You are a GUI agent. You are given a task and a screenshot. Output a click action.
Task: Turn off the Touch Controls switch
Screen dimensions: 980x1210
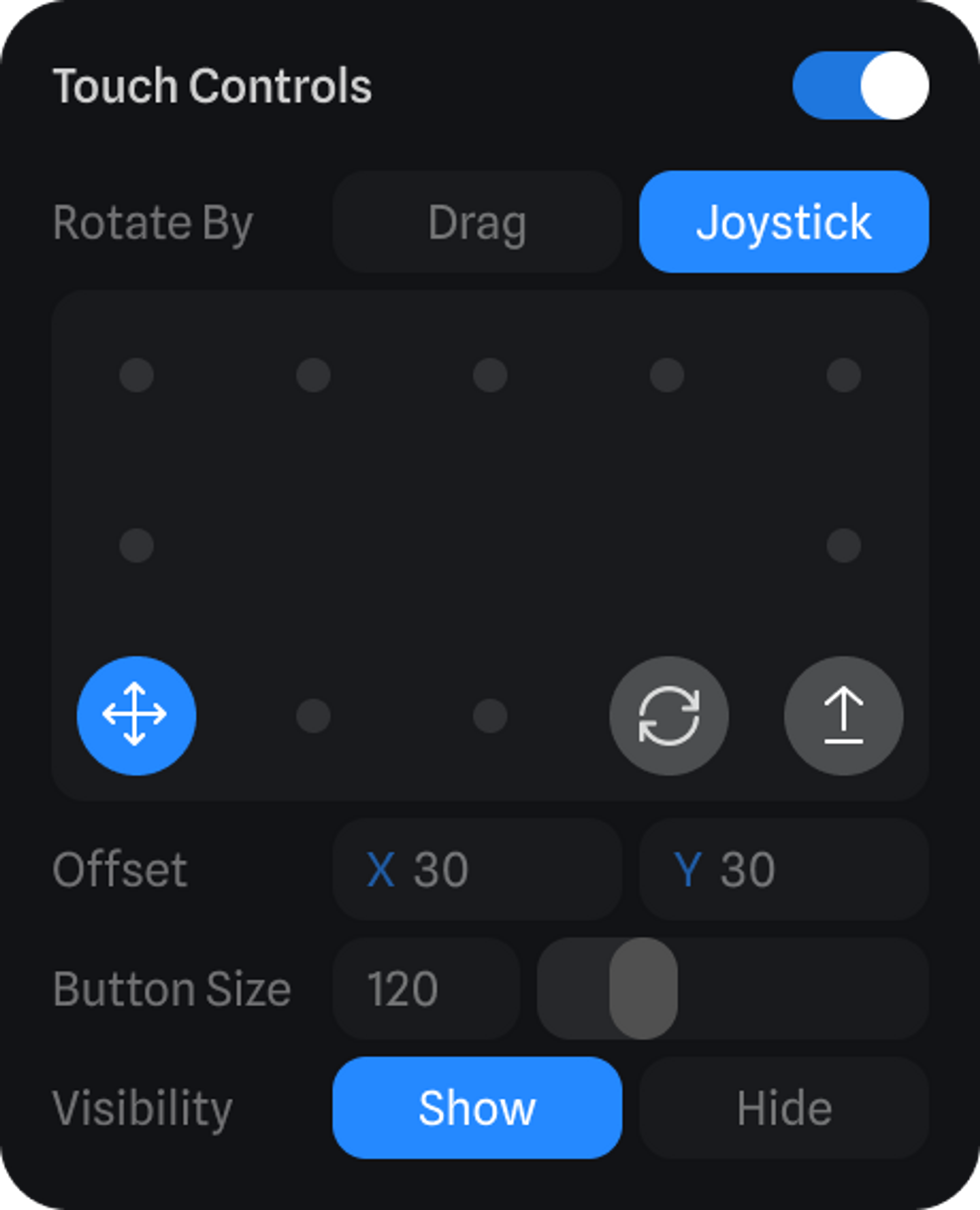click(x=860, y=86)
